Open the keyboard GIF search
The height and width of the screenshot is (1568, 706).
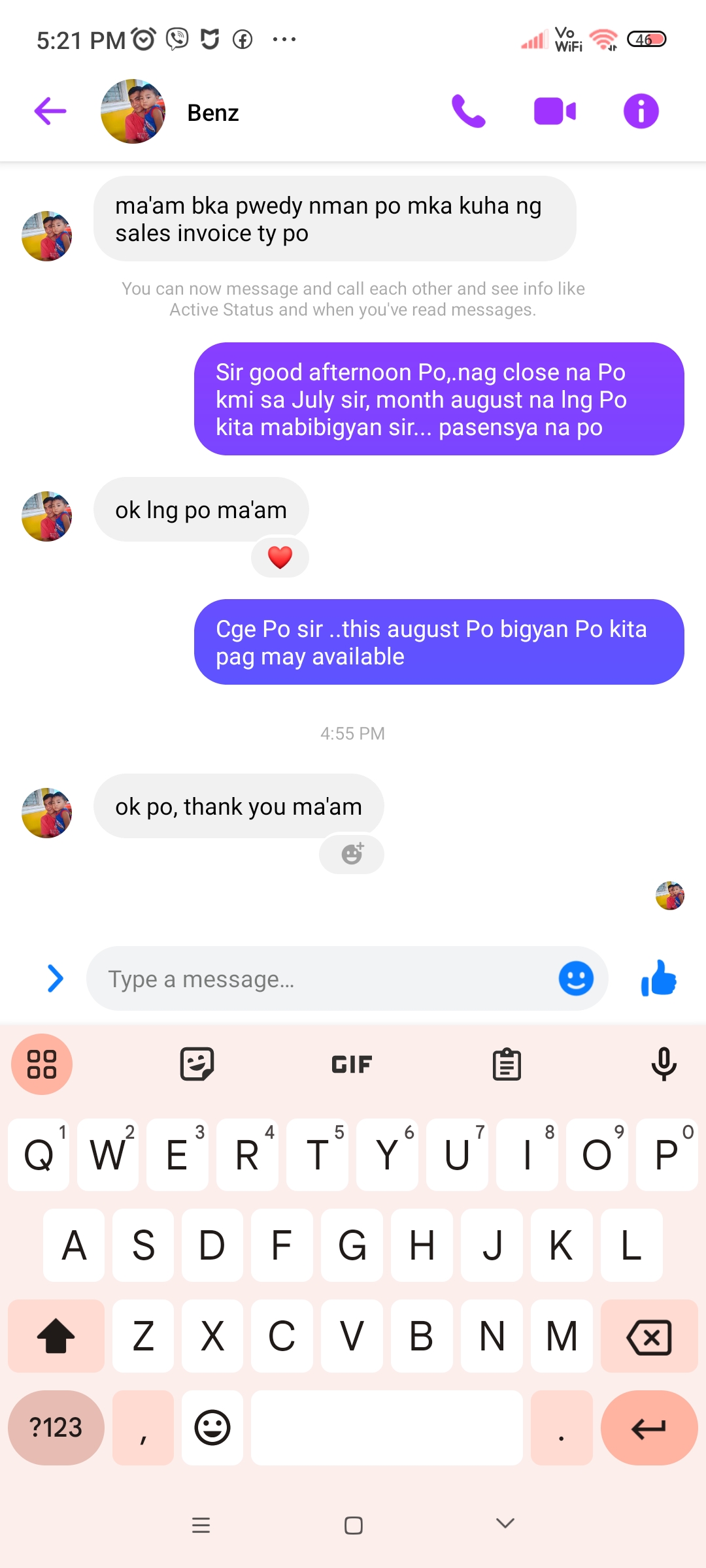[352, 1064]
